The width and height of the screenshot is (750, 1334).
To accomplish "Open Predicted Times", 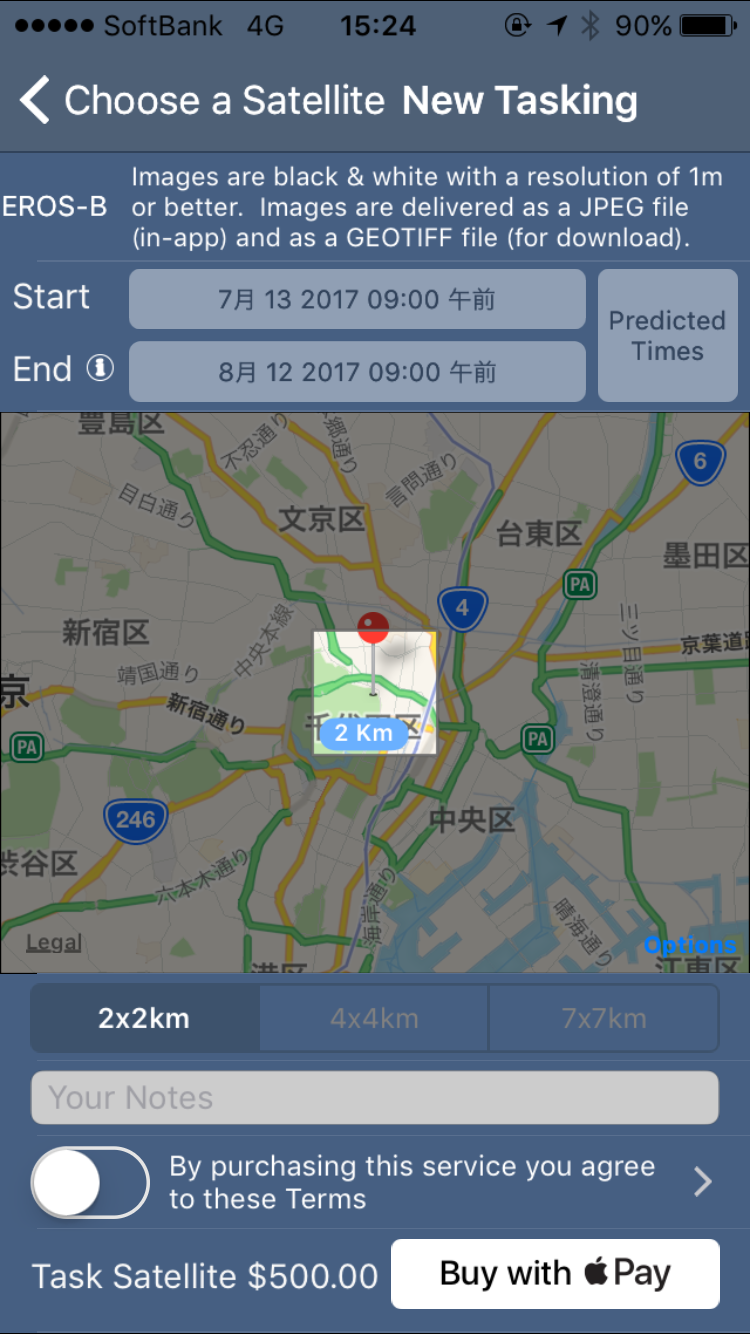I will tap(668, 336).
